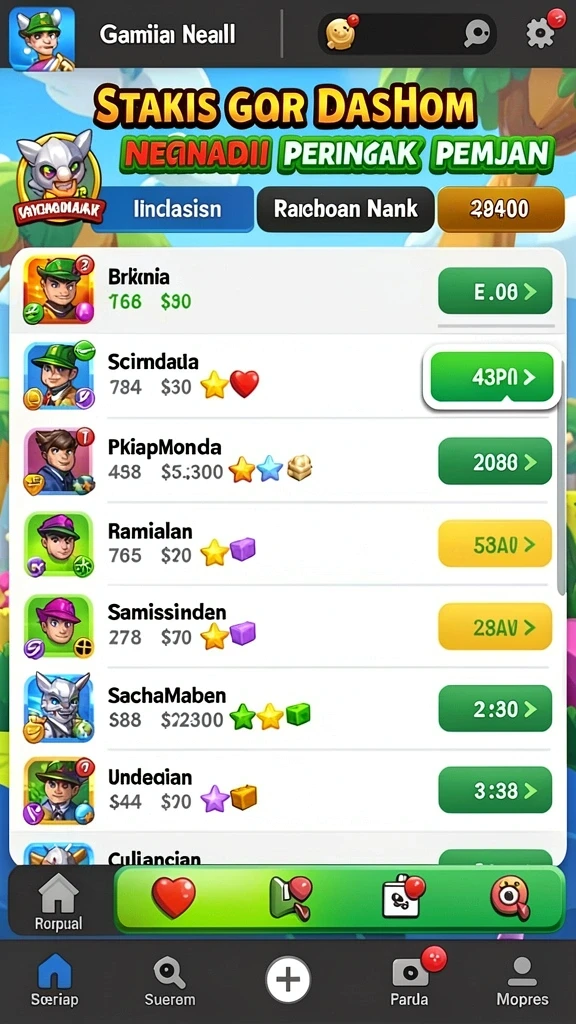Tap the red heart in the green bar

(174, 898)
